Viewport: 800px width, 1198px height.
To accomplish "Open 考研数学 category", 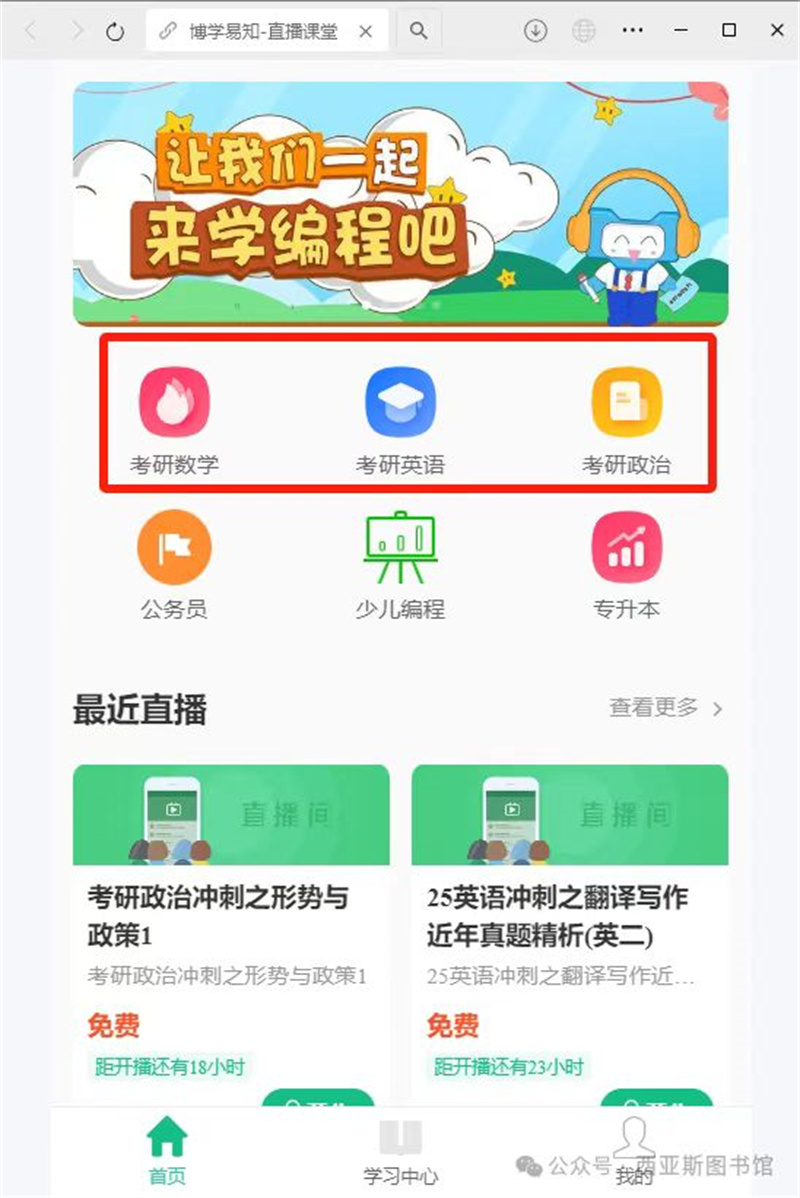I will click(174, 420).
